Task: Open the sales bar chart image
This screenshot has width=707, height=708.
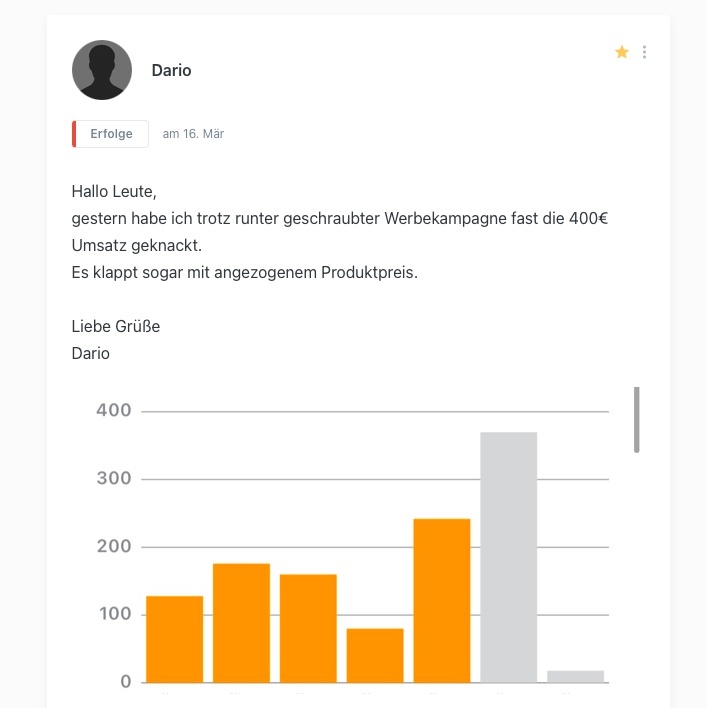Action: [x=360, y=540]
